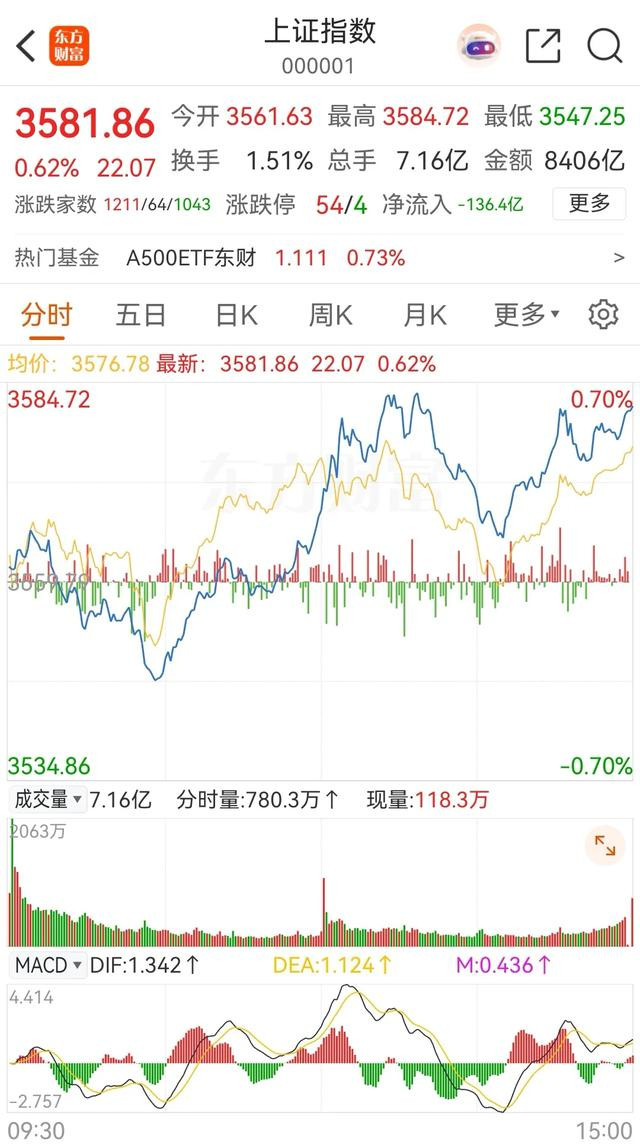Expand the chart to full screen

pyautogui.click(x=605, y=846)
